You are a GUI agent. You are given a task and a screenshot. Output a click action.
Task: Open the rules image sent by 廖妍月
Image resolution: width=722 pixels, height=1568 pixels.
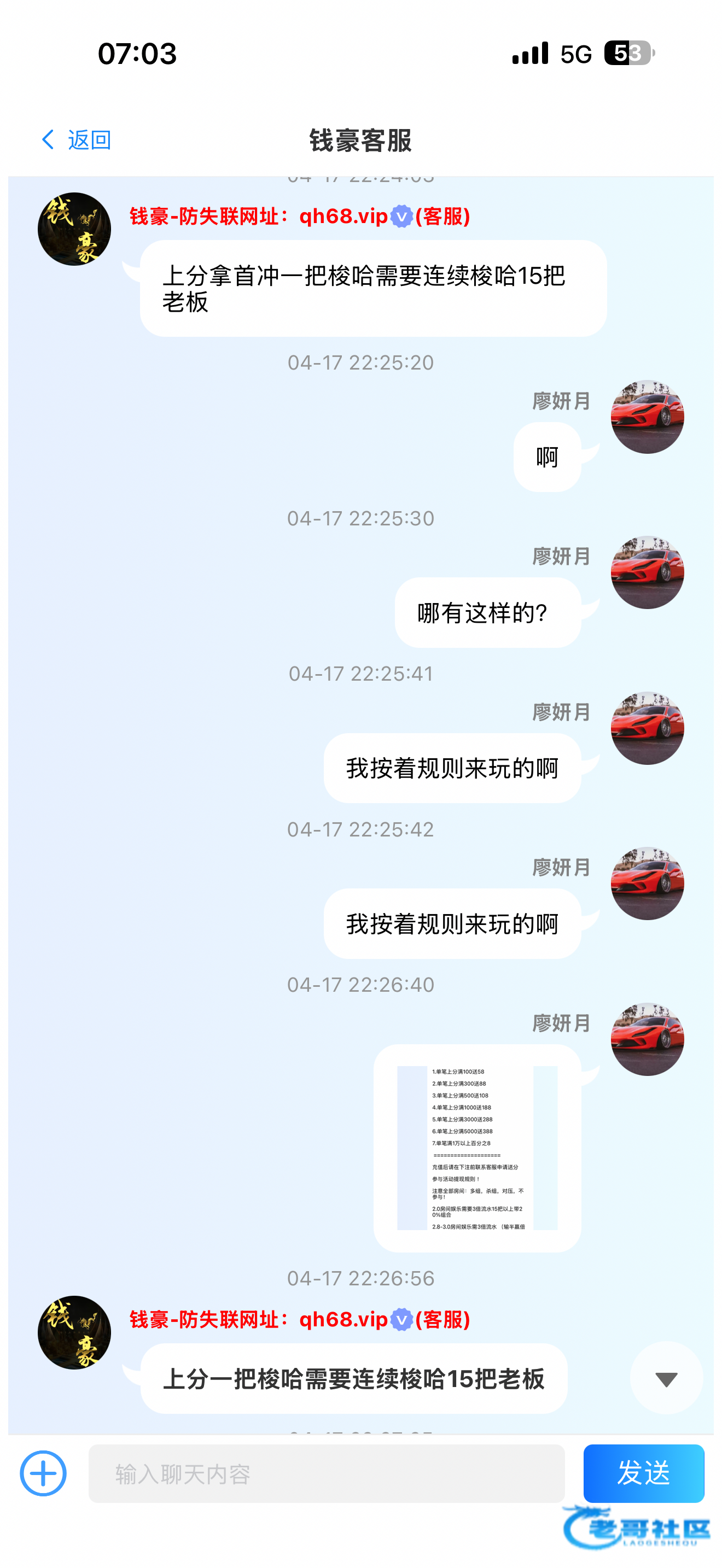click(x=478, y=1148)
